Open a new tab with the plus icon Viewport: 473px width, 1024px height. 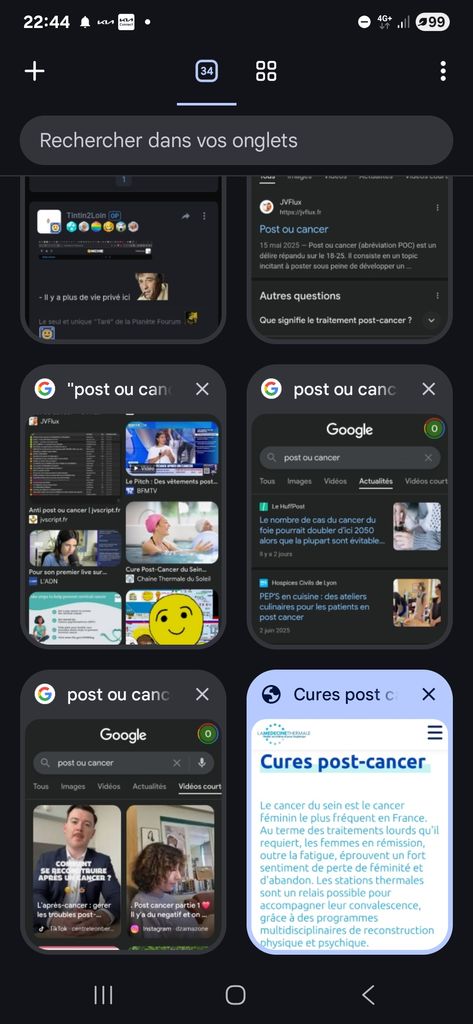[35, 71]
